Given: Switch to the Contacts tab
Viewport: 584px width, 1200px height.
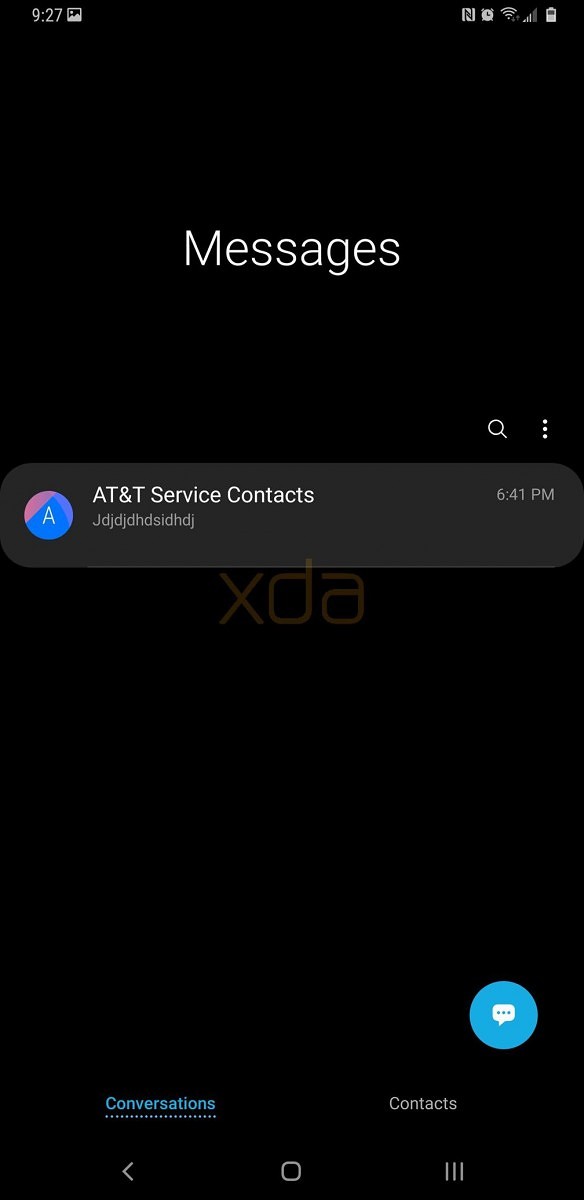Looking at the screenshot, I should coord(423,1103).
